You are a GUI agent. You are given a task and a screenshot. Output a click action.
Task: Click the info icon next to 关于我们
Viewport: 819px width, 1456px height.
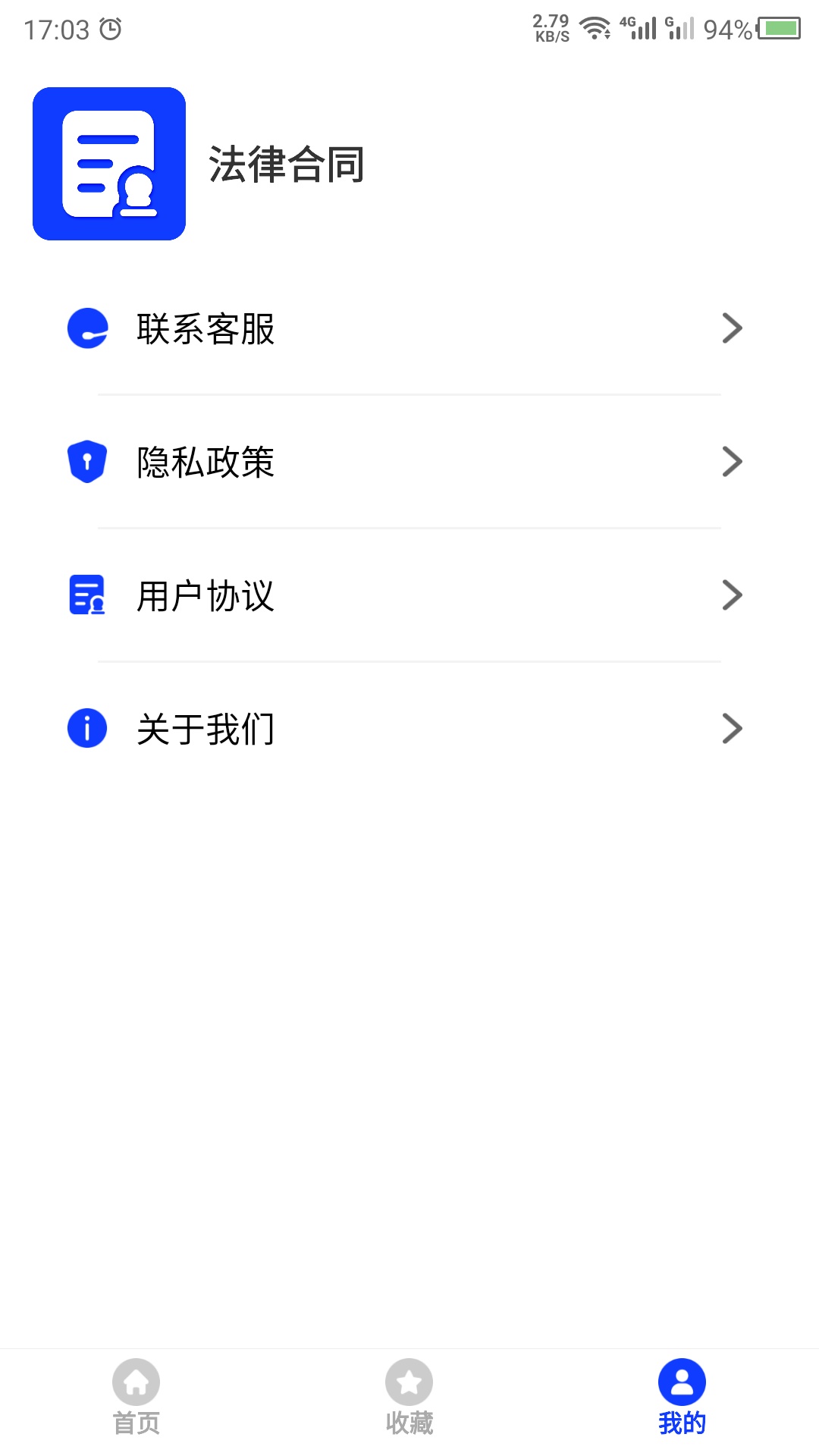pyautogui.click(x=86, y=729)
